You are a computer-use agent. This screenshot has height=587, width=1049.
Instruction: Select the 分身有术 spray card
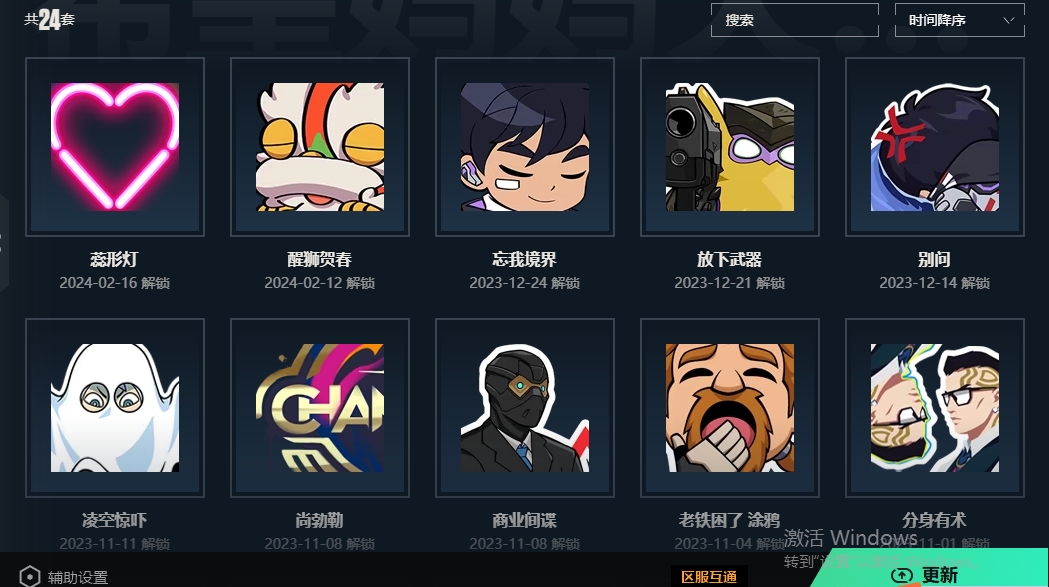[x=935, y=408]
